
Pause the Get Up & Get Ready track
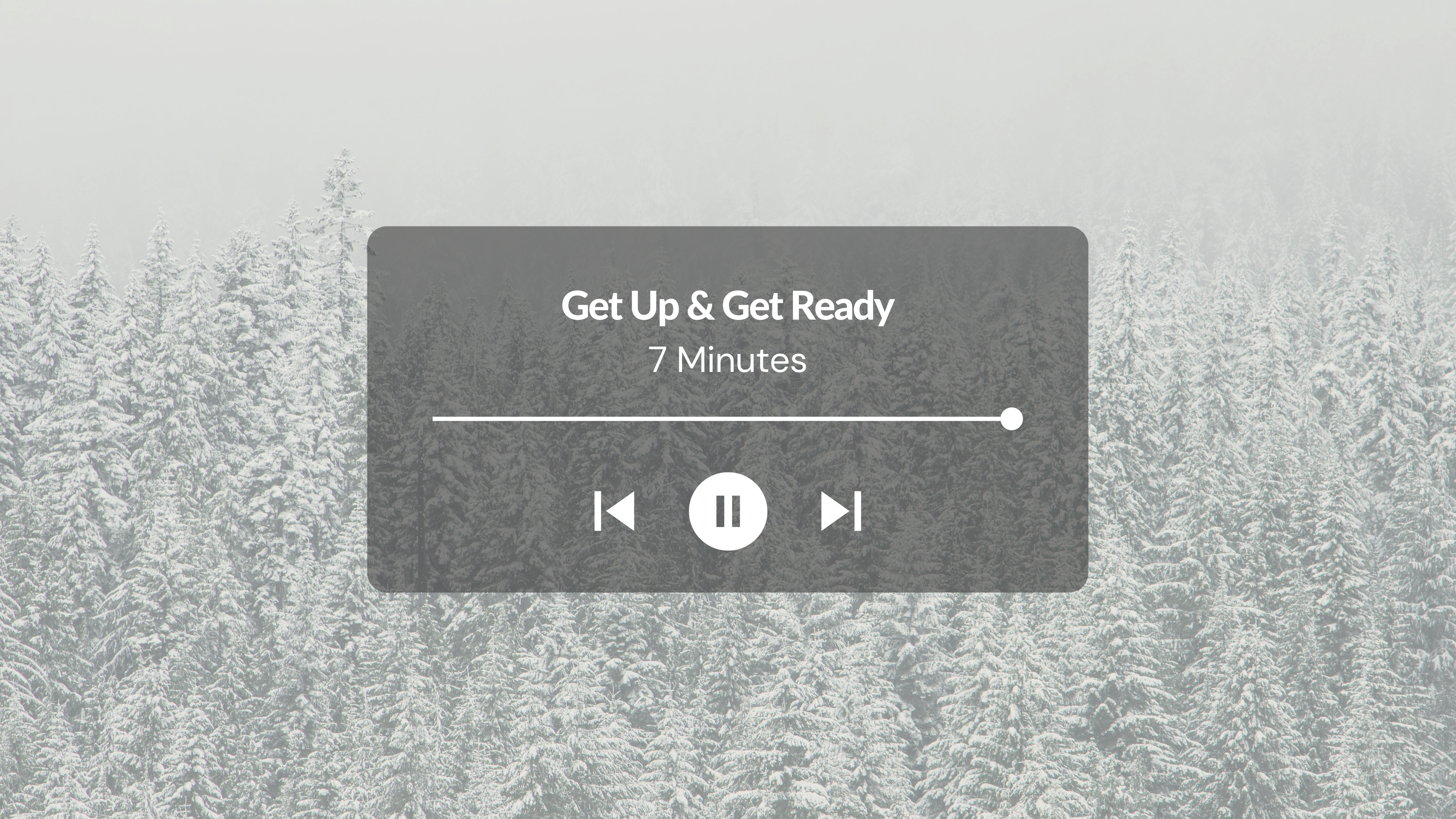(728, 511)
